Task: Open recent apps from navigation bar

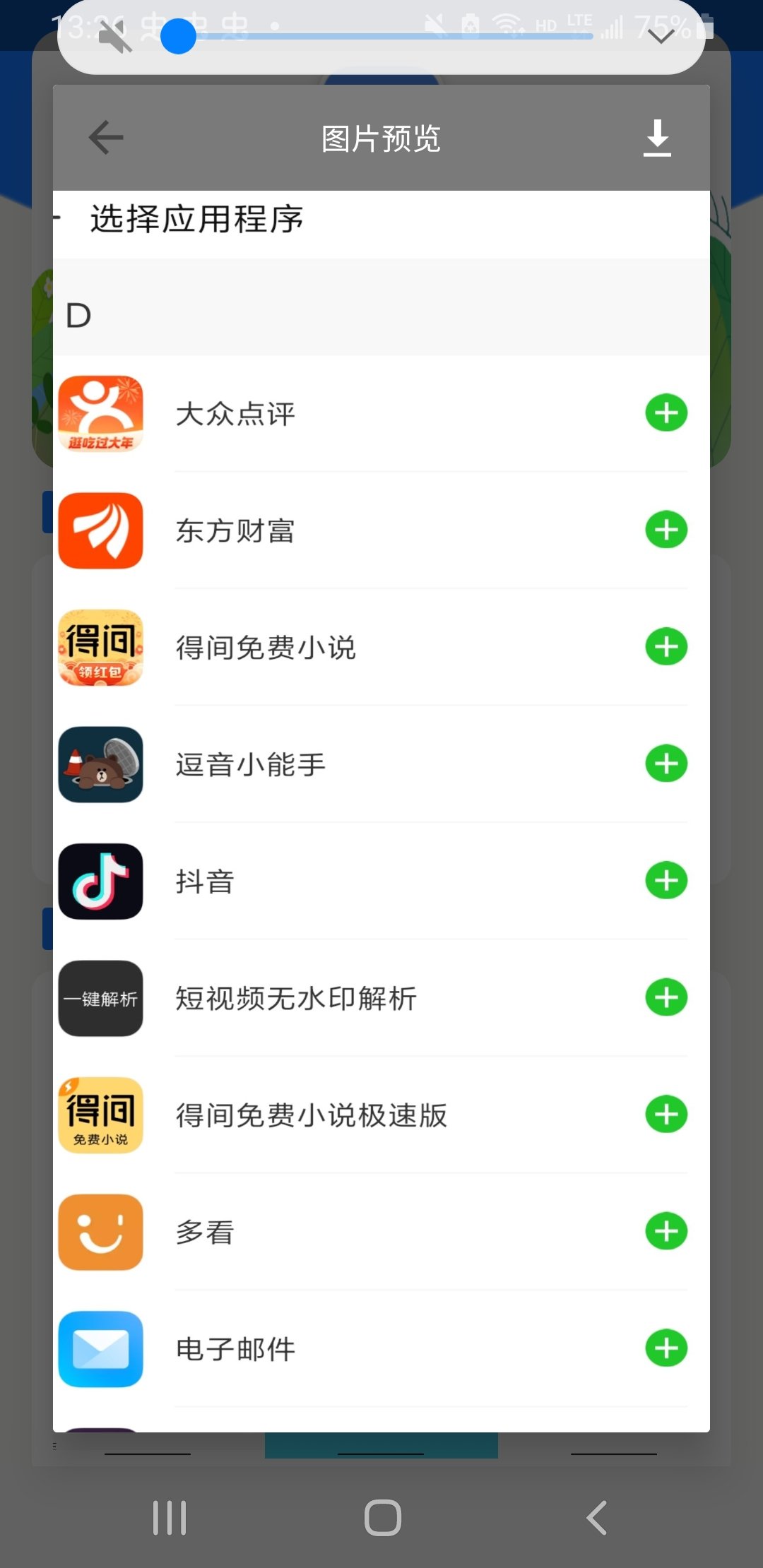Action: point(170,1518)
